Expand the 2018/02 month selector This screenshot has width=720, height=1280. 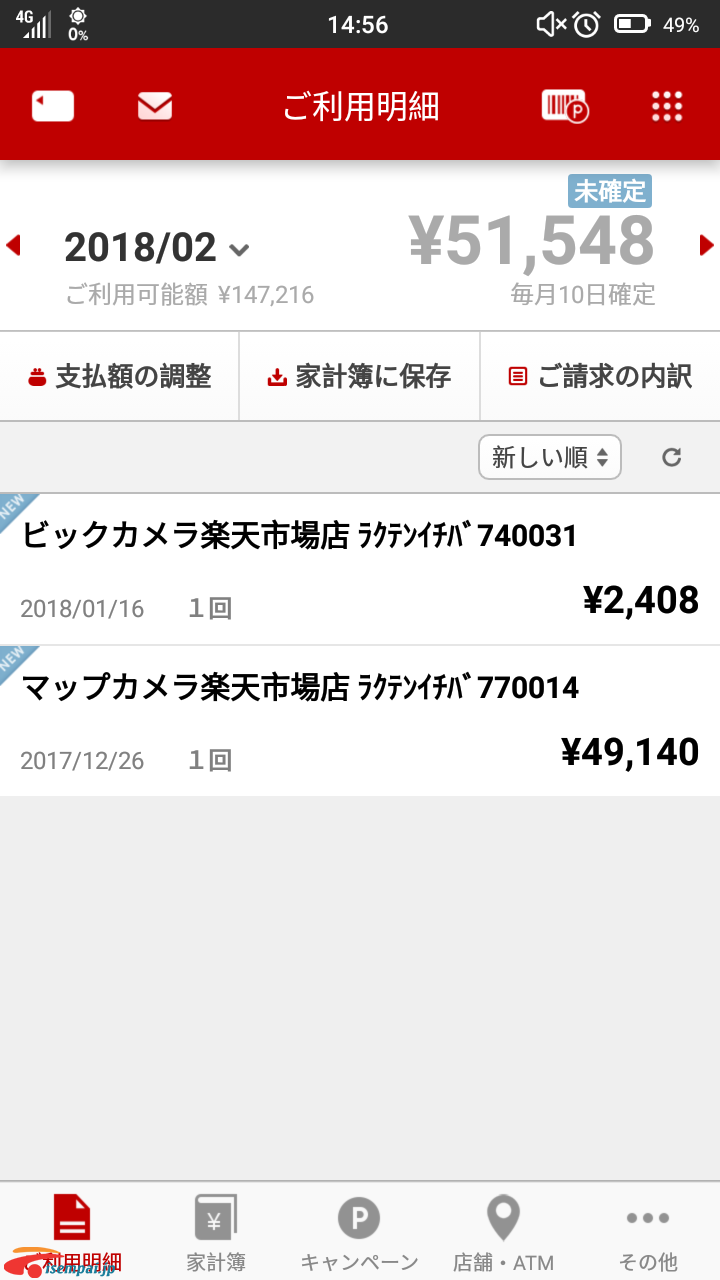tap(157, 247)
